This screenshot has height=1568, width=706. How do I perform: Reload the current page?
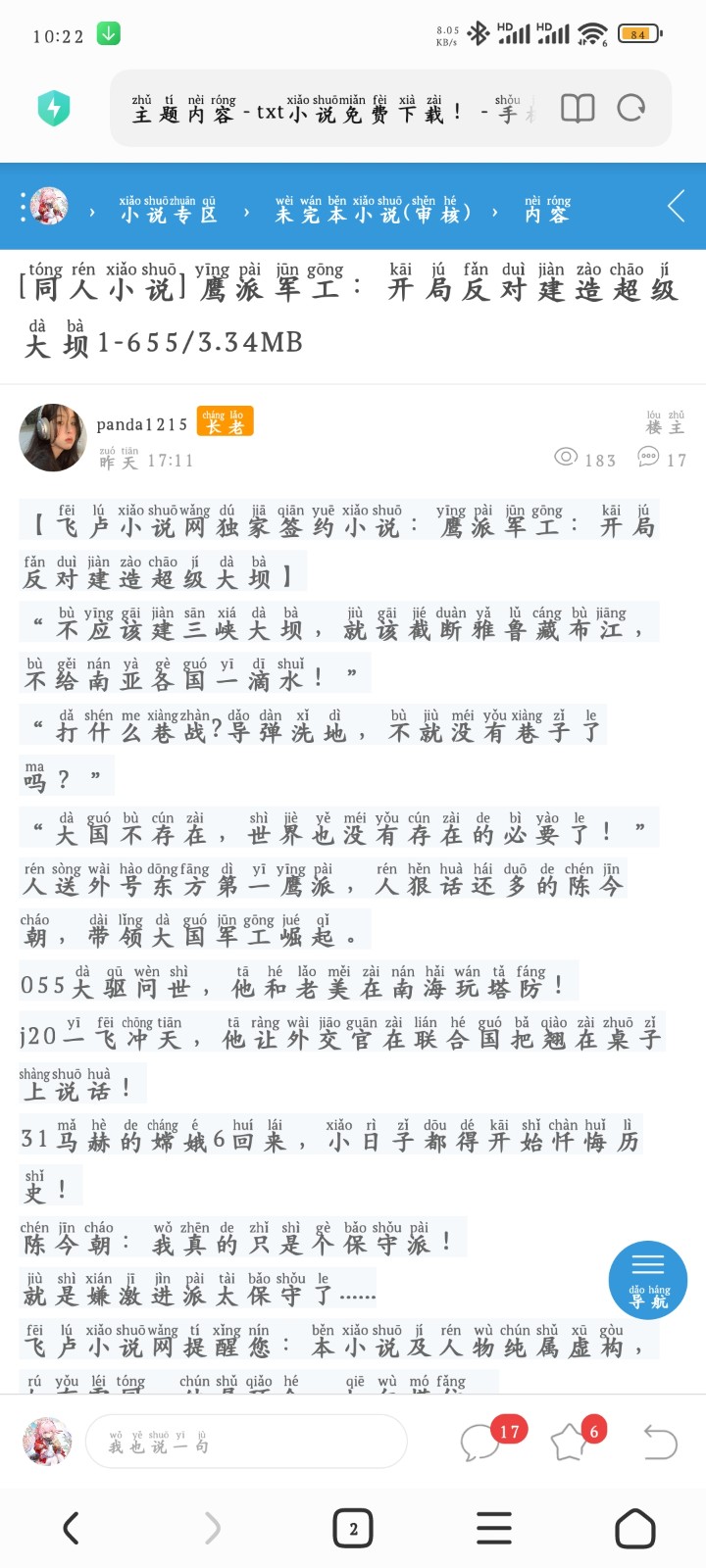(631, 108)
